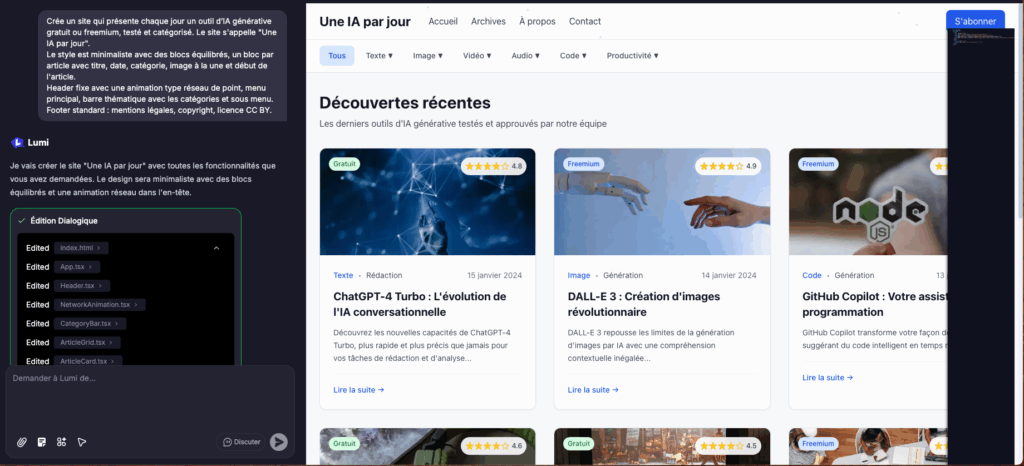
Task: Go to Archives in site menu
Action: [x=488, y=21]
